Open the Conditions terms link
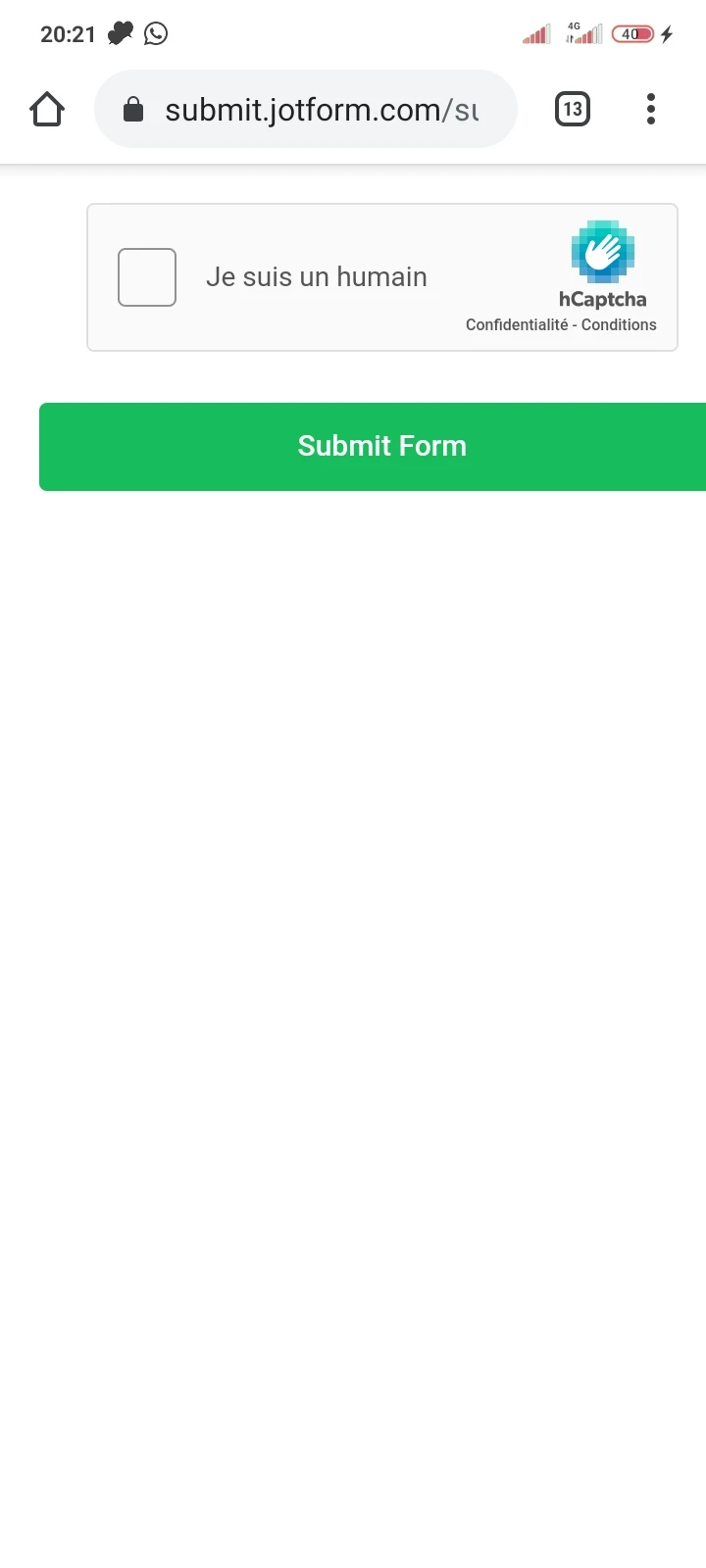 tap(622, 324)
